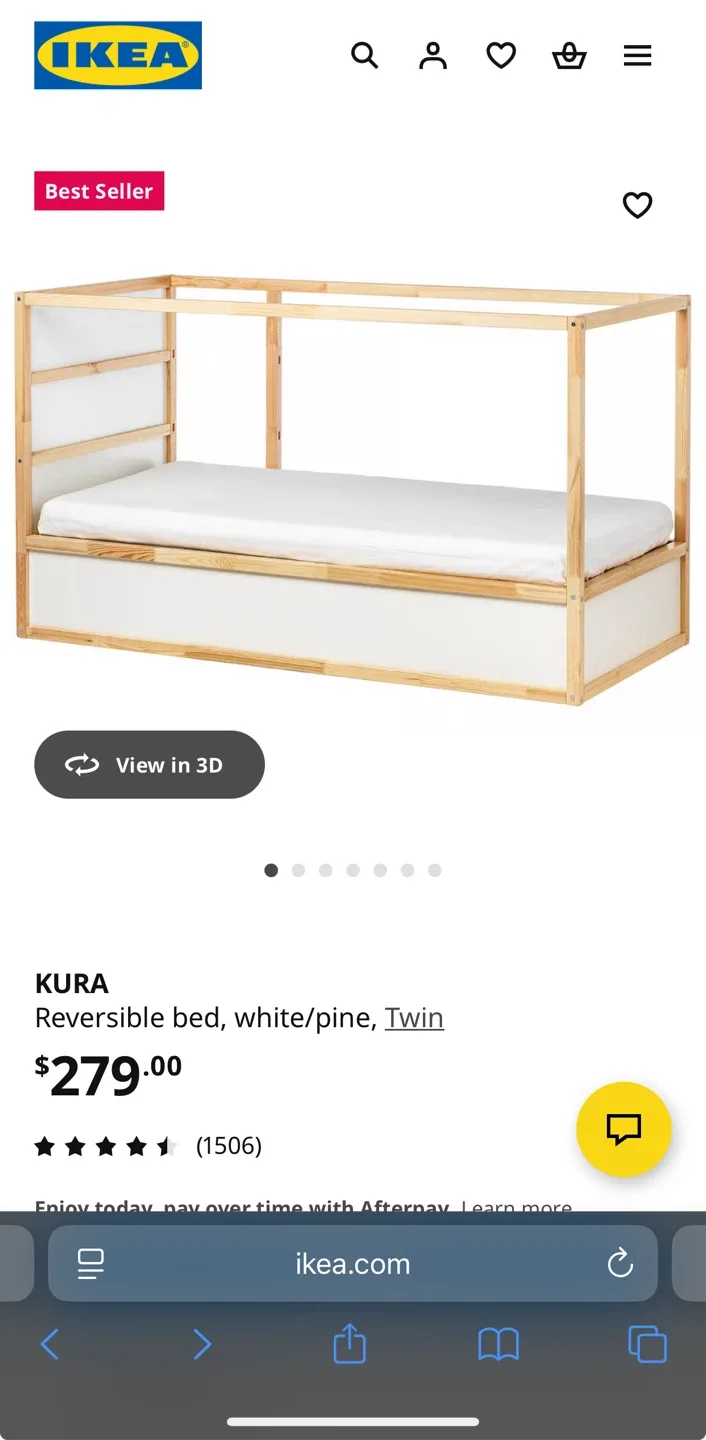The height and width of the screenshot is (1440, 706).
Task: Tap the ikea.com address bar
Action: [x=352, y=1264]
